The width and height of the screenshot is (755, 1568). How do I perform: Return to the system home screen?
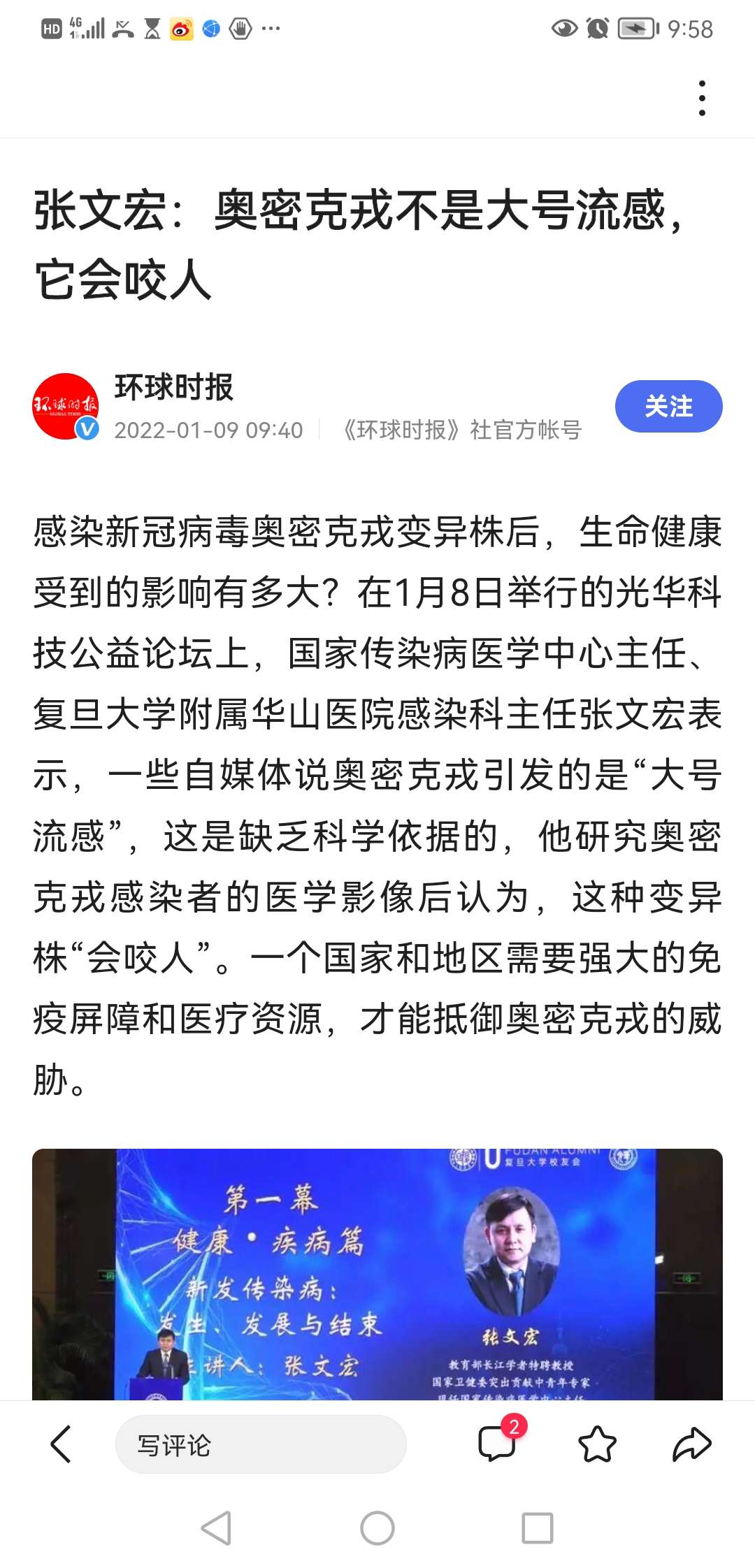pyautogui.click(x=377, y=1528)
